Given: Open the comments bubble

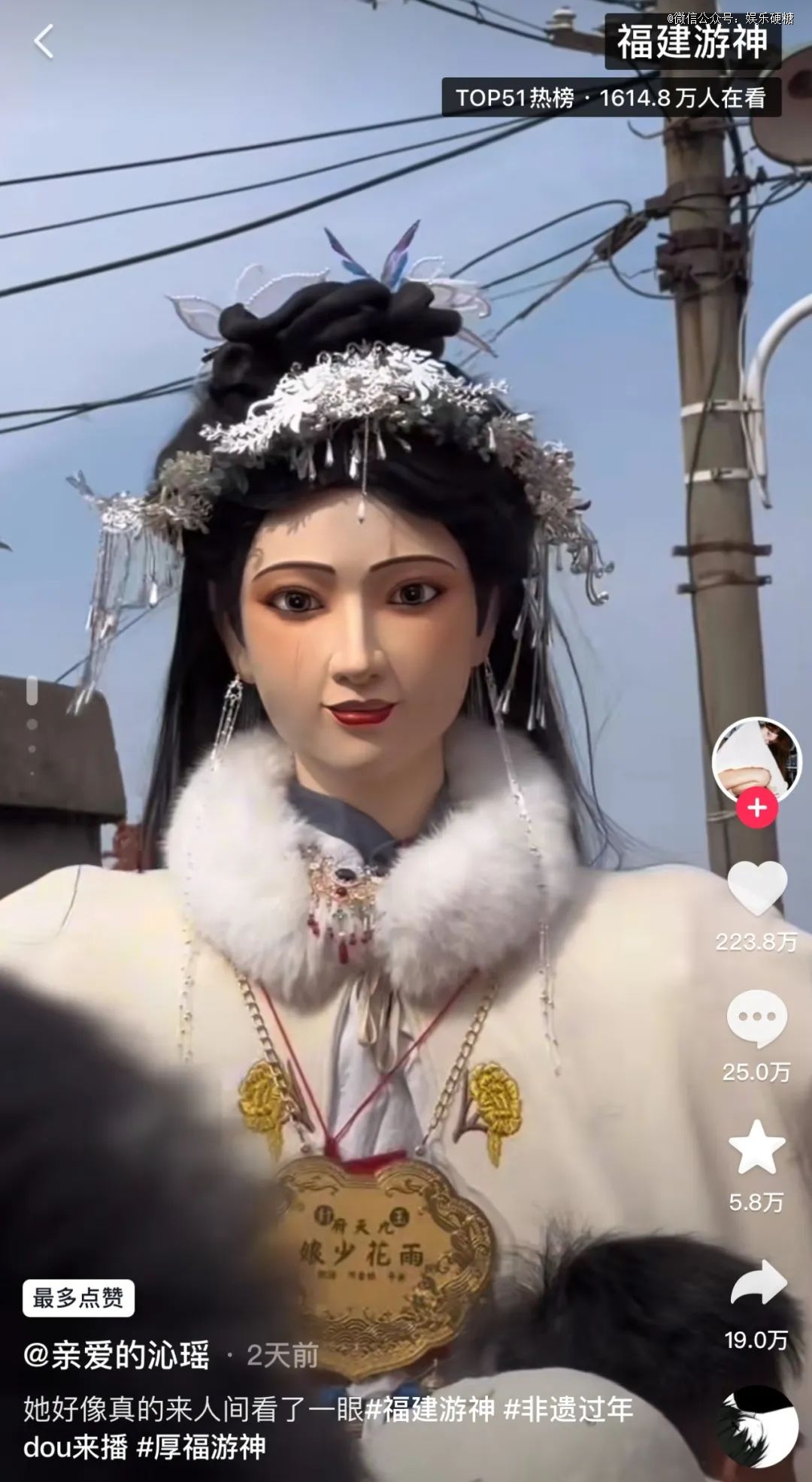Looking at the screenshot, I should point(756,1018).
